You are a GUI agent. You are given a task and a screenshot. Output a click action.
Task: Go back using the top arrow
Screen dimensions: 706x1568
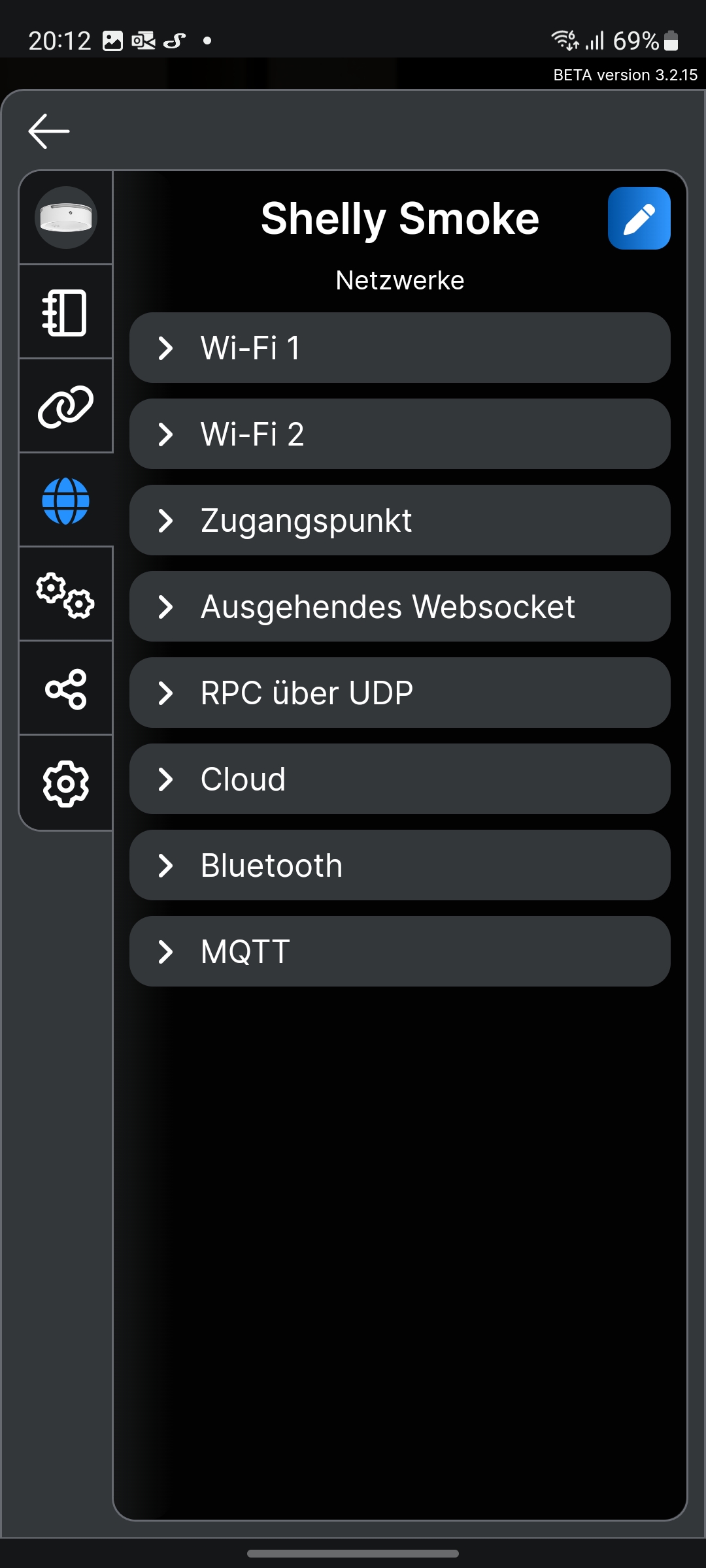(x=49, y=131)
